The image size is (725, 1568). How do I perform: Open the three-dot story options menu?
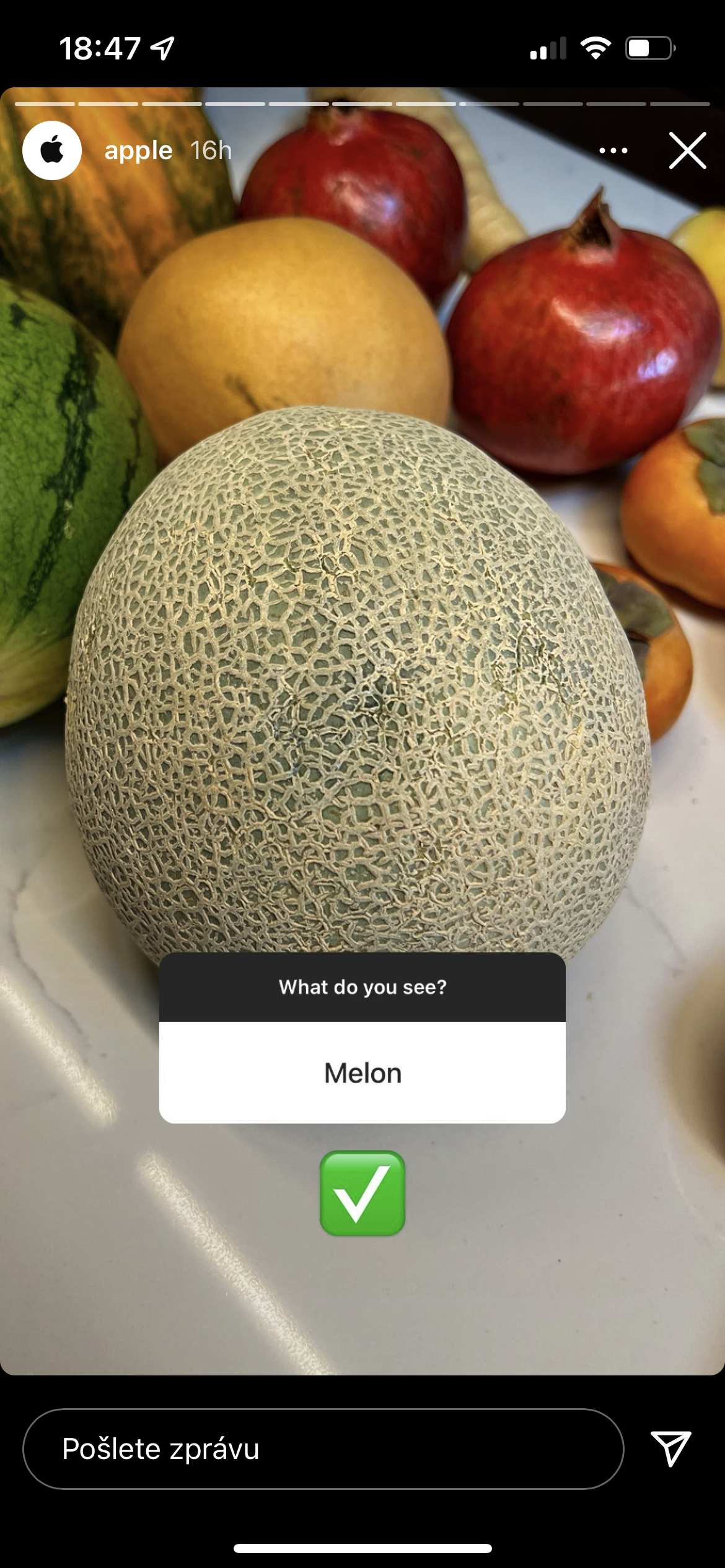click(613, 150)
